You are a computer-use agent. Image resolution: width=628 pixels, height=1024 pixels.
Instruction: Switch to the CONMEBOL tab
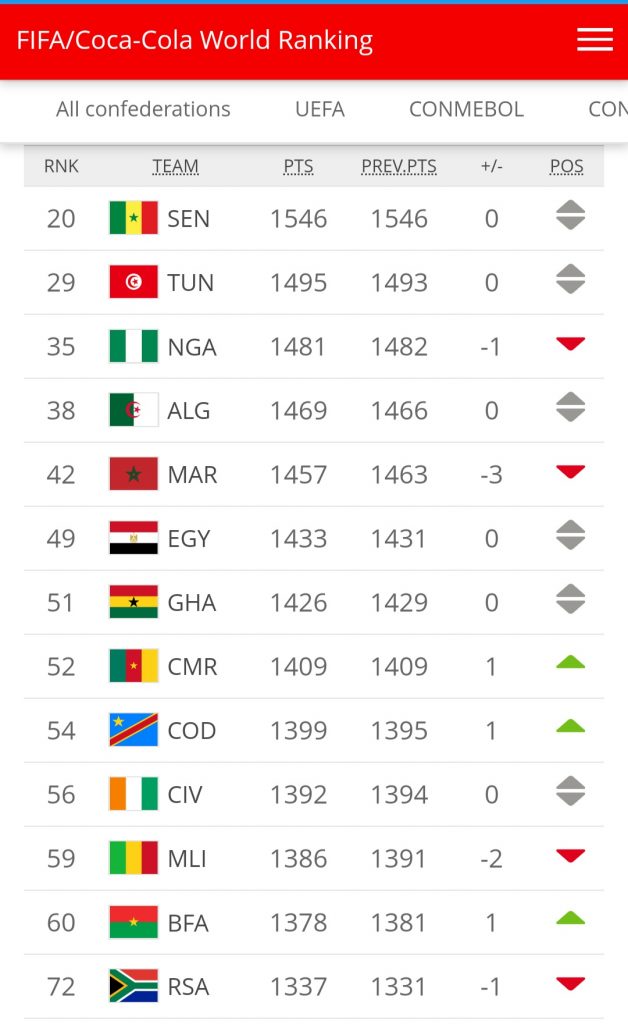(466, 109)
